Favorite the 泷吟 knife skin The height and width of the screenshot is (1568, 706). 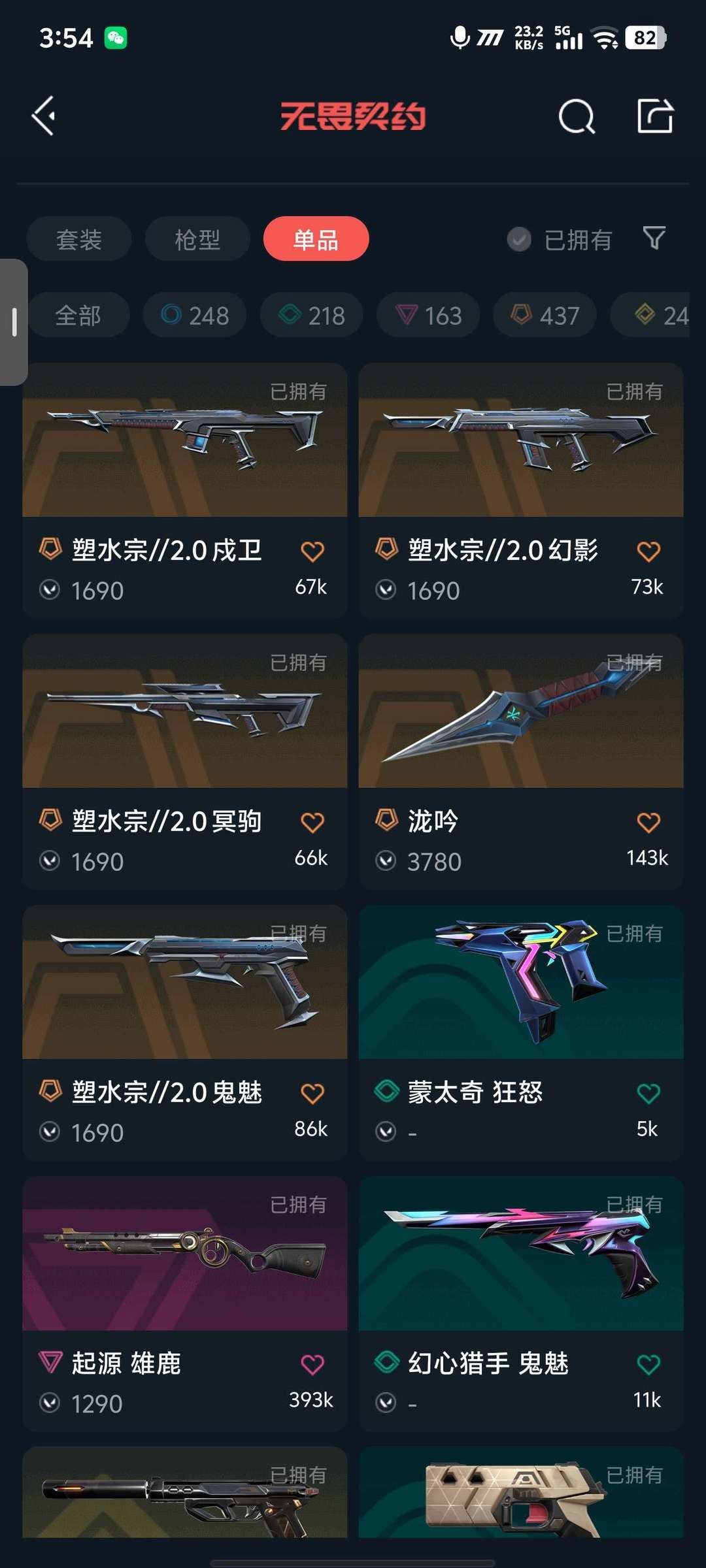click(x=648, y=822)
